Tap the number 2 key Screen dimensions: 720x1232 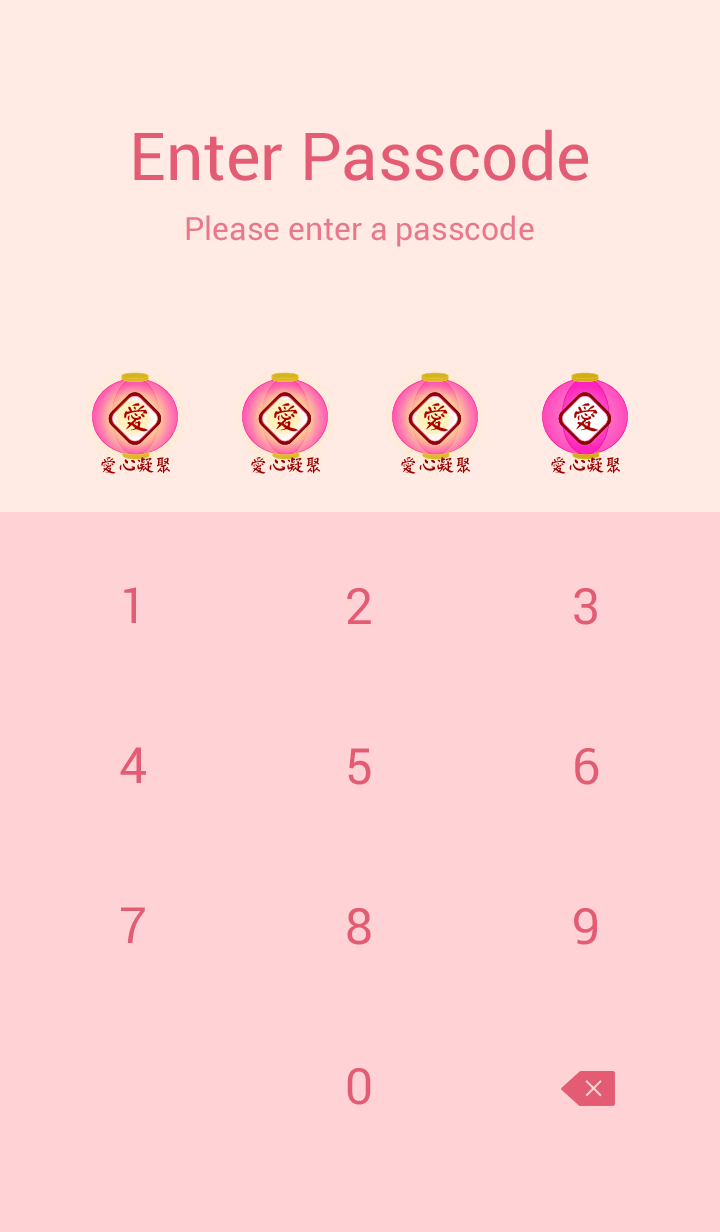[359, 607]
